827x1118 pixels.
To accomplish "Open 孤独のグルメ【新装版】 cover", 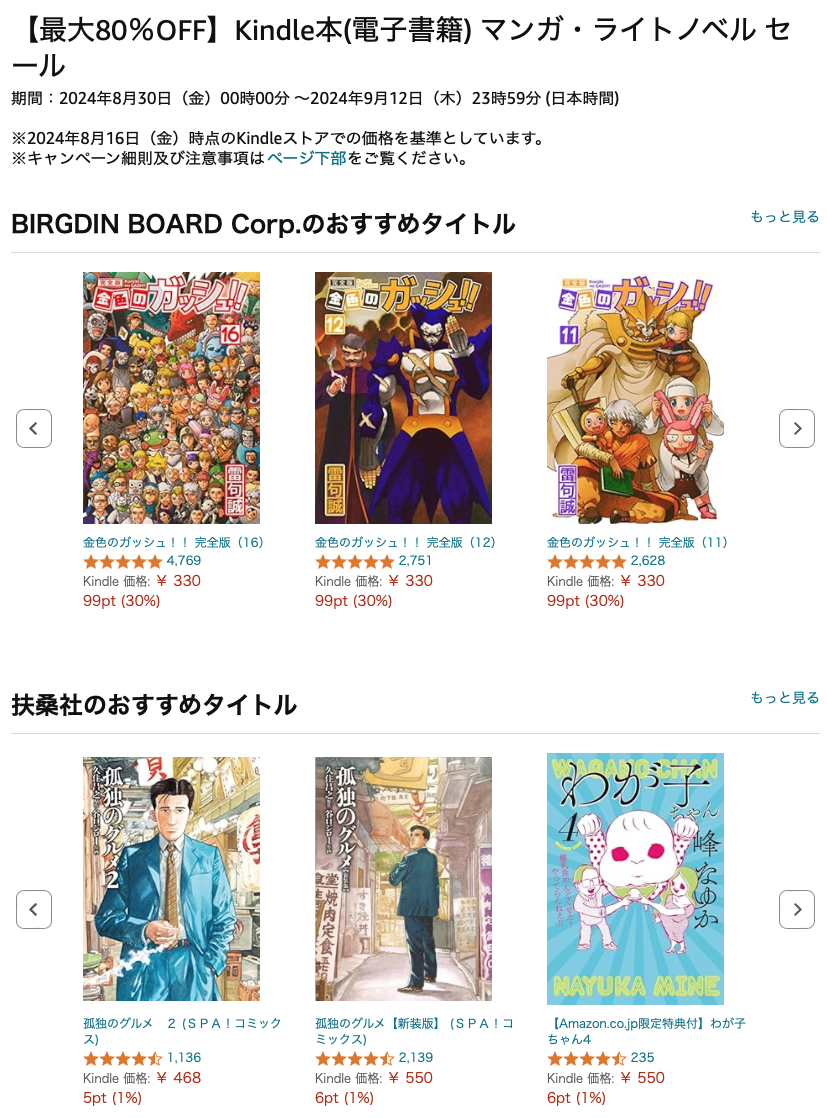I will point(403,879).
